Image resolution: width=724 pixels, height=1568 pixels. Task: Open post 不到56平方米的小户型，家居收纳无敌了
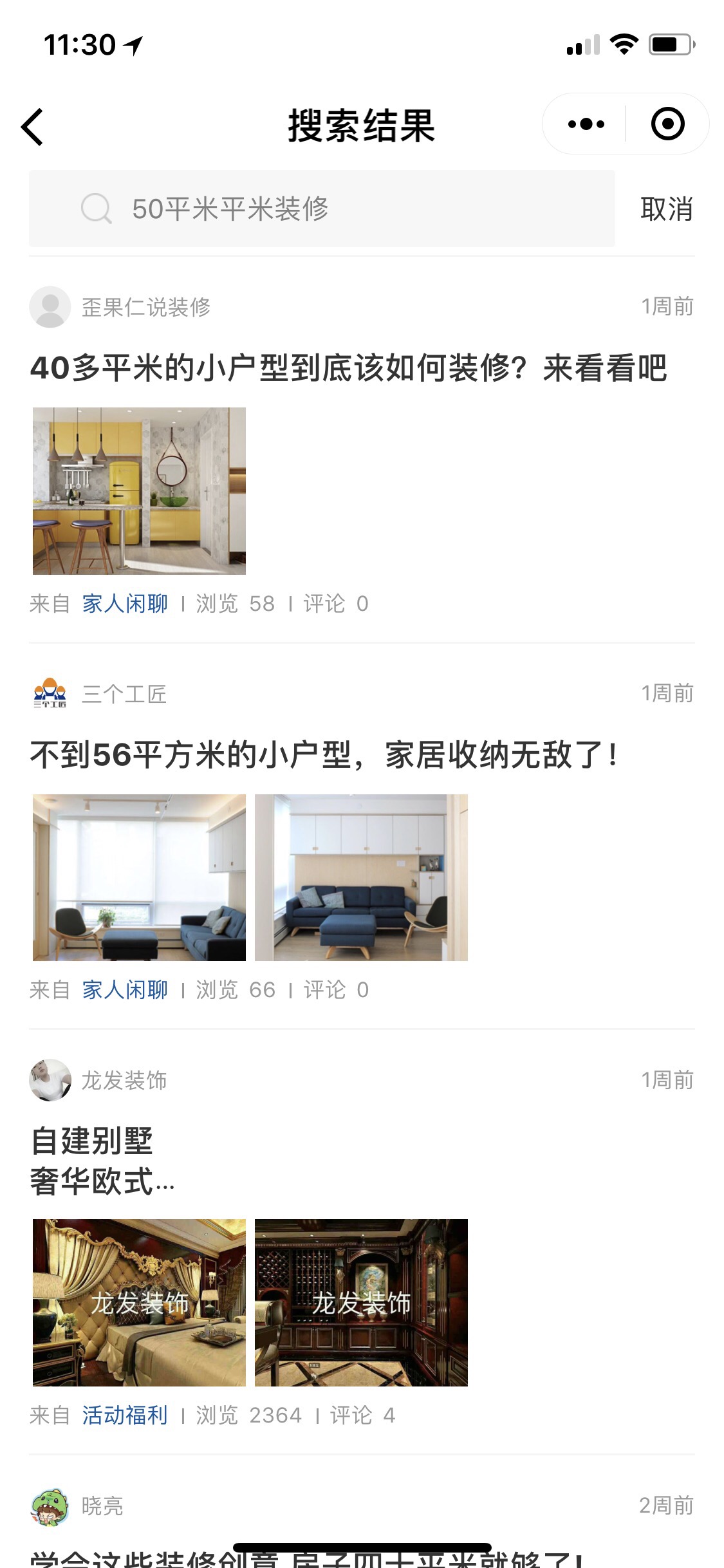click(325, 754)
